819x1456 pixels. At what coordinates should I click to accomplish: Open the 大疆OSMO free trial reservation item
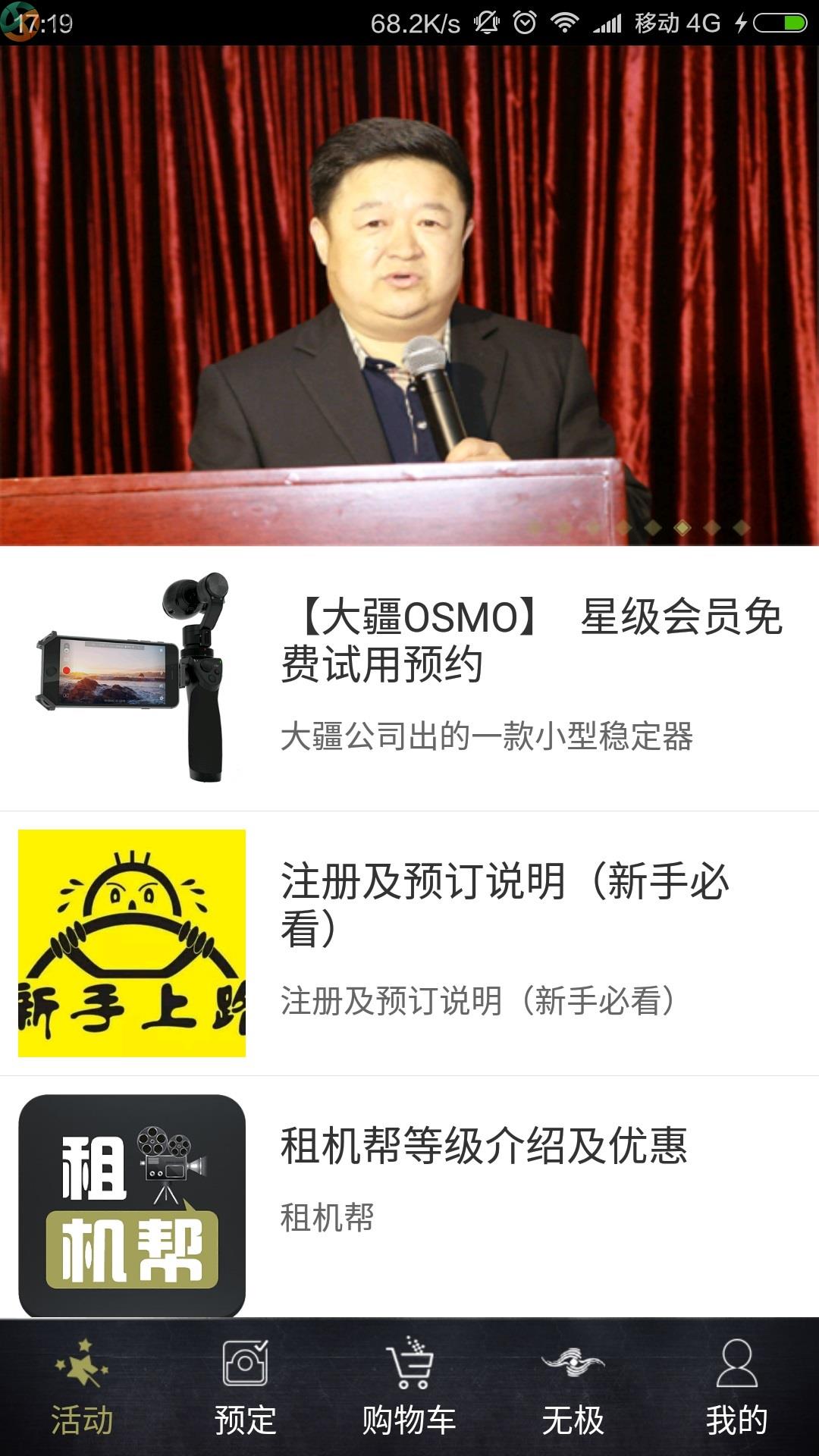point(409,679)
